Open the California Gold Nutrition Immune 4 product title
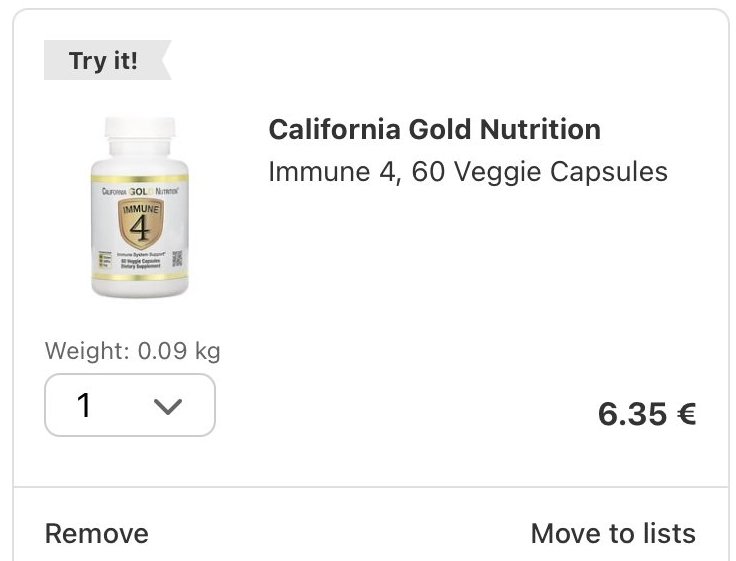Viewport: 736px width, 561px height. pyautogui.click(x=467, y=171)
